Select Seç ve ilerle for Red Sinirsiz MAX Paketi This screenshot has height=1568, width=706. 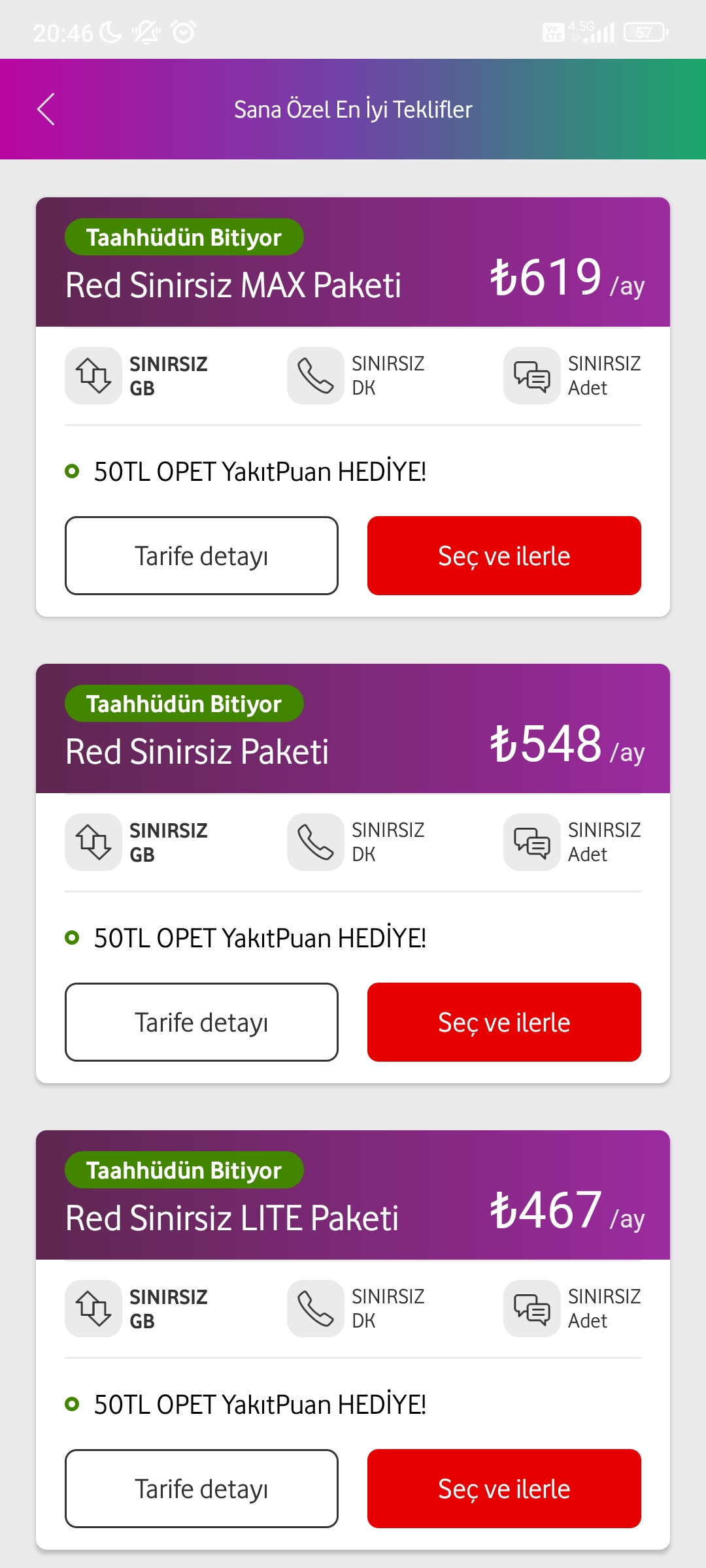pyautogui.click(x=504, y=555)
